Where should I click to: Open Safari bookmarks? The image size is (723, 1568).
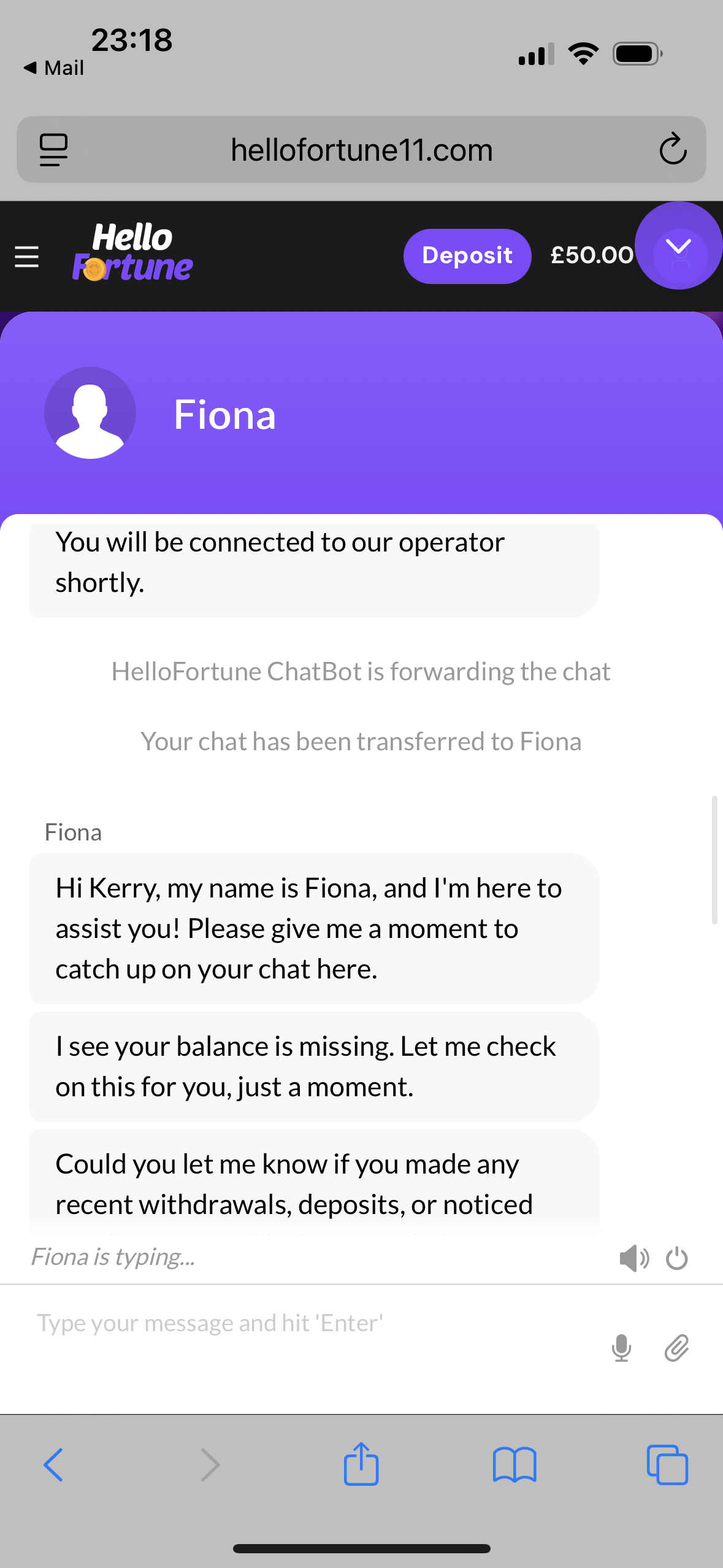coord(514,1465)
